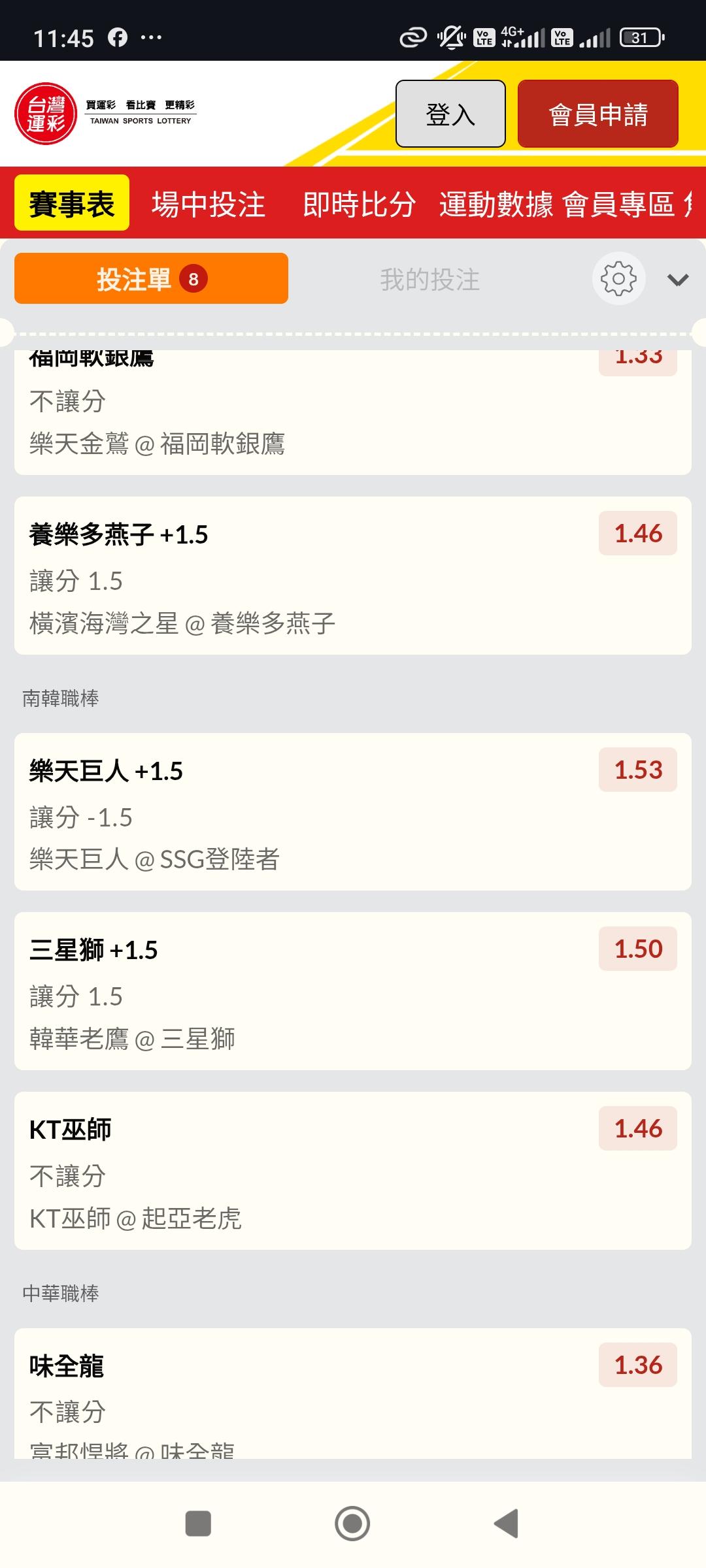Open the 即時比分 tab

pyautogui.click(x=359, y=204)
